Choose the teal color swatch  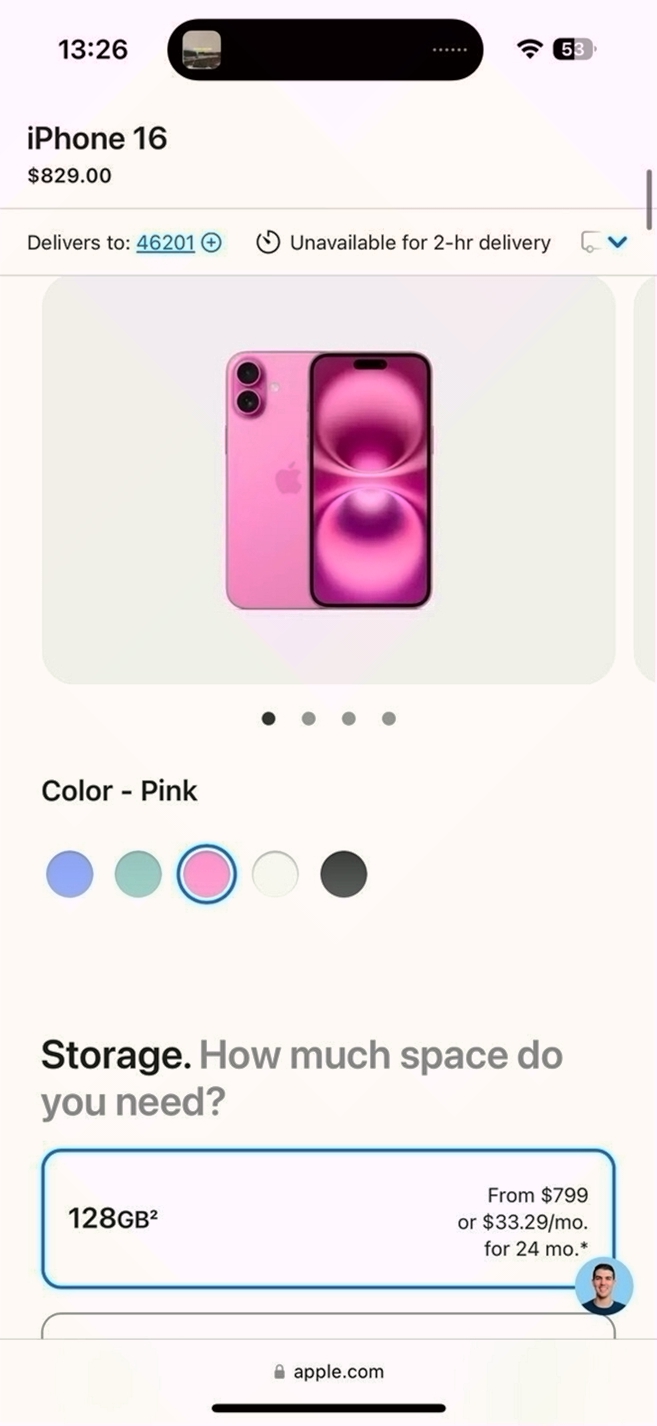tap(138, 875)
